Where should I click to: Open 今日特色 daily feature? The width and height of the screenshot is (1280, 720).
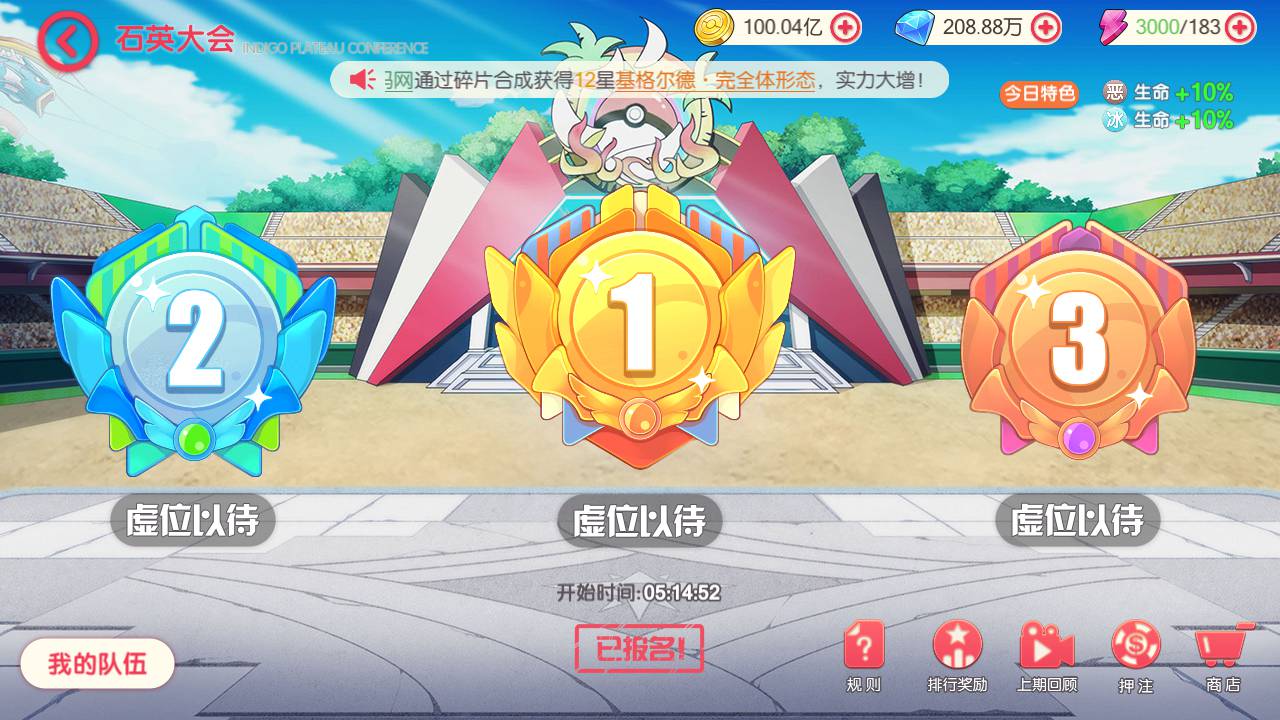coord(1039,94)
